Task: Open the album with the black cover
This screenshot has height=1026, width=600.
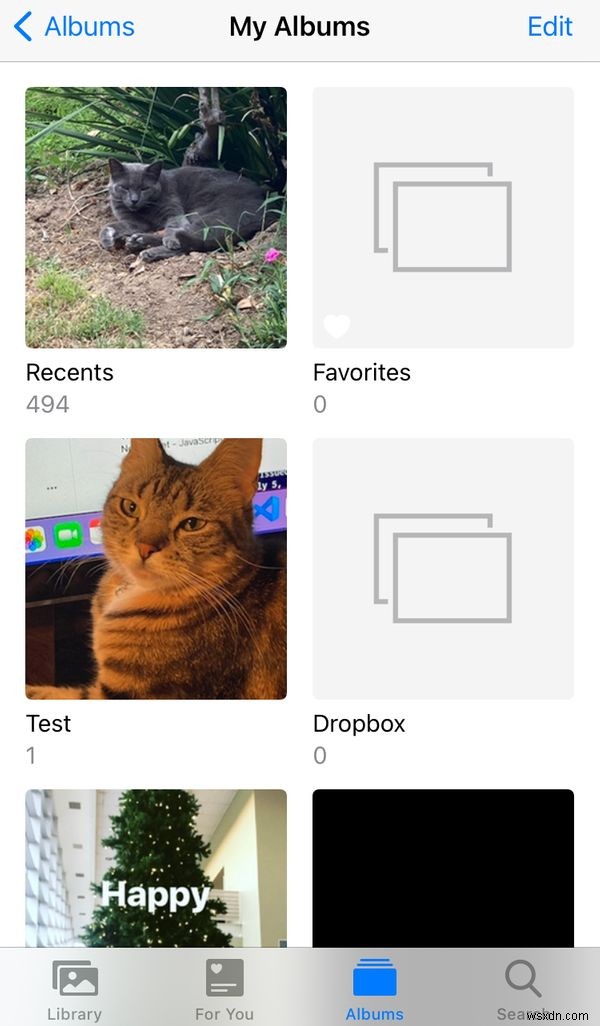Action: 443,868
